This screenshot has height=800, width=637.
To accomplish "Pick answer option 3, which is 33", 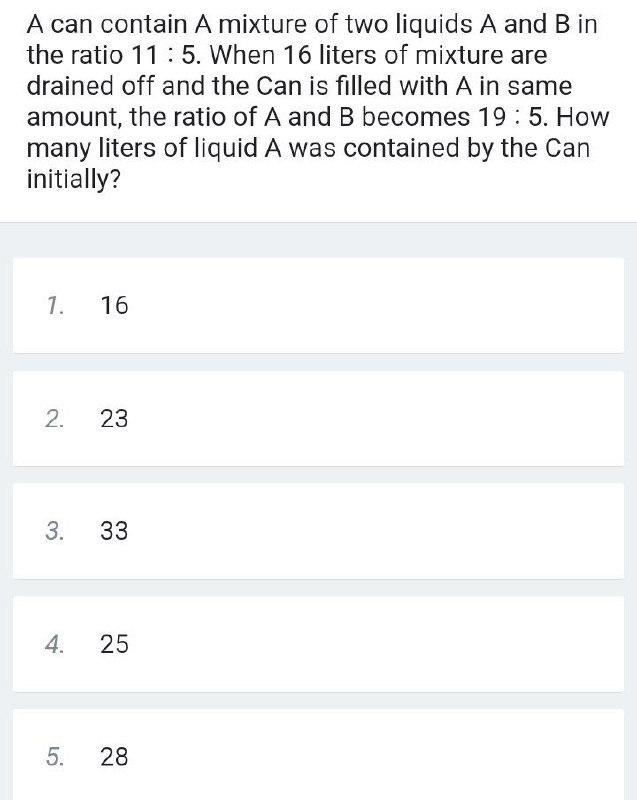I will pyautogui.click(x=317, y=531).
